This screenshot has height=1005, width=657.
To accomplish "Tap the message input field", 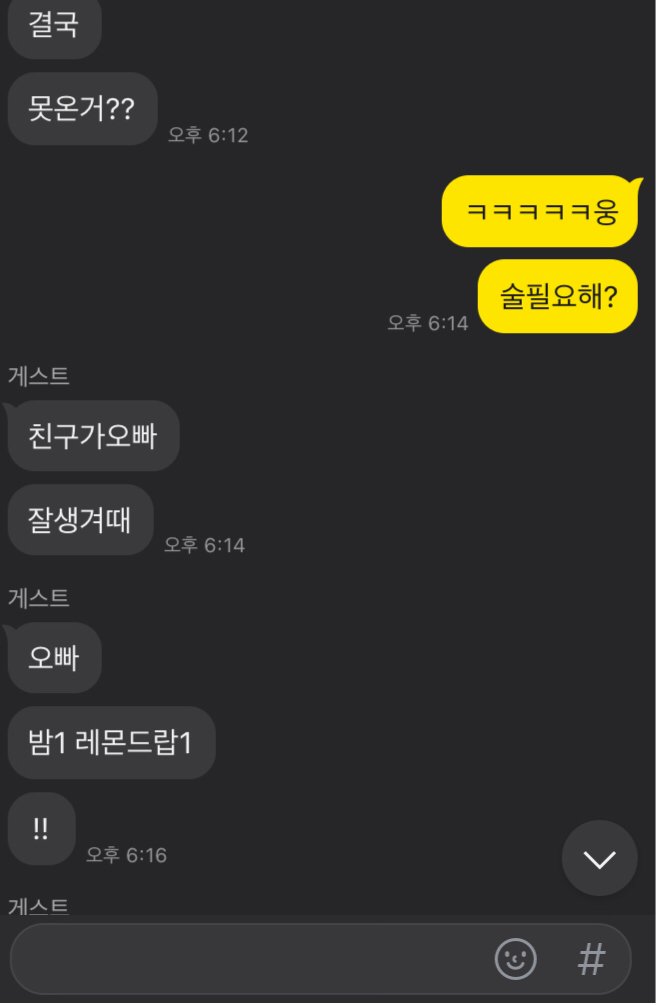I will click(x=250, y=959).
